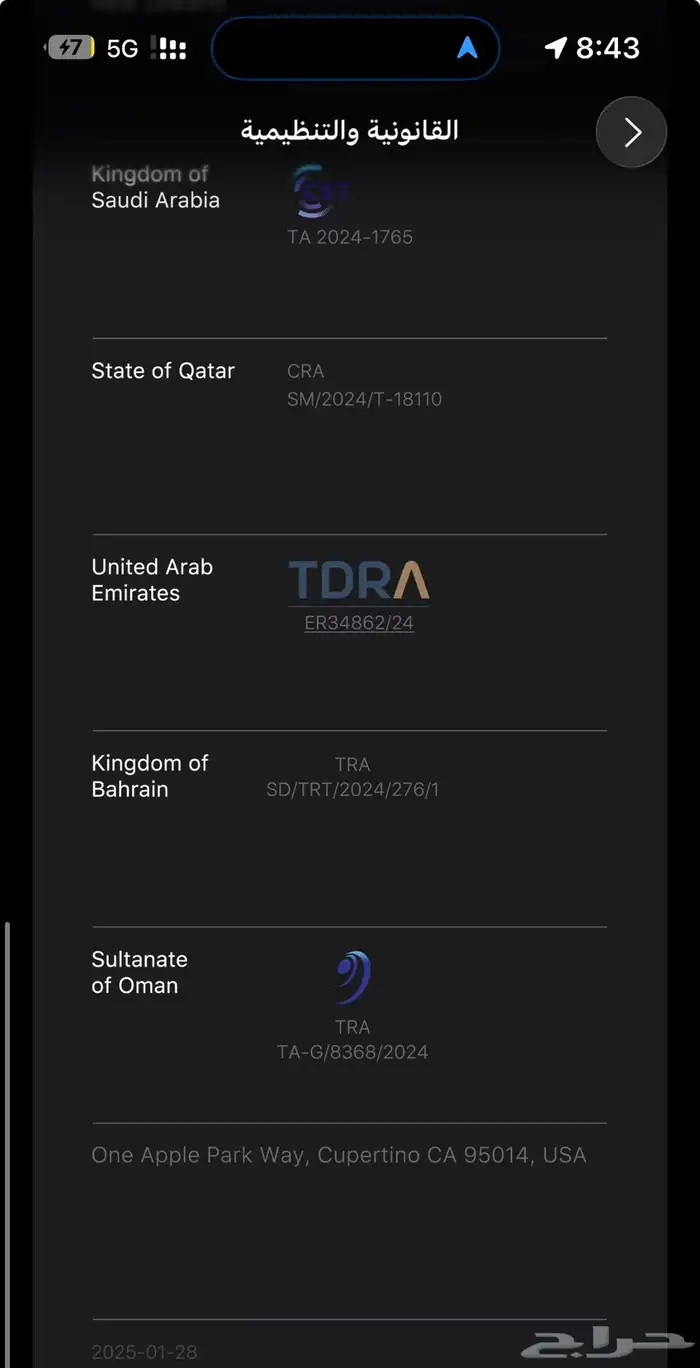Go back using the chevron button
This screenshot has width=700, height=1368.
[x=631, y=132]
